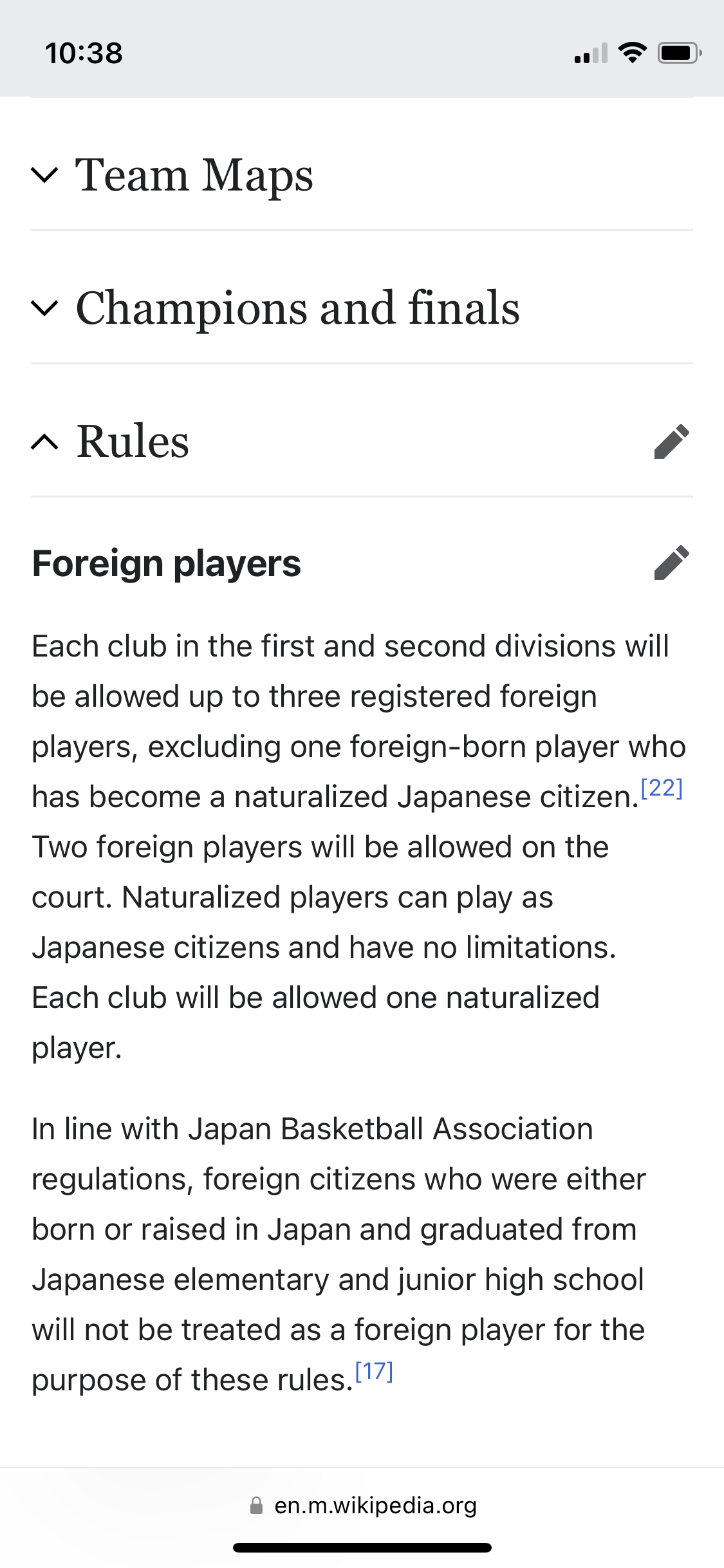Expand the Champions and finals section
The image size is (724, 1568).
tap(297, 308)
